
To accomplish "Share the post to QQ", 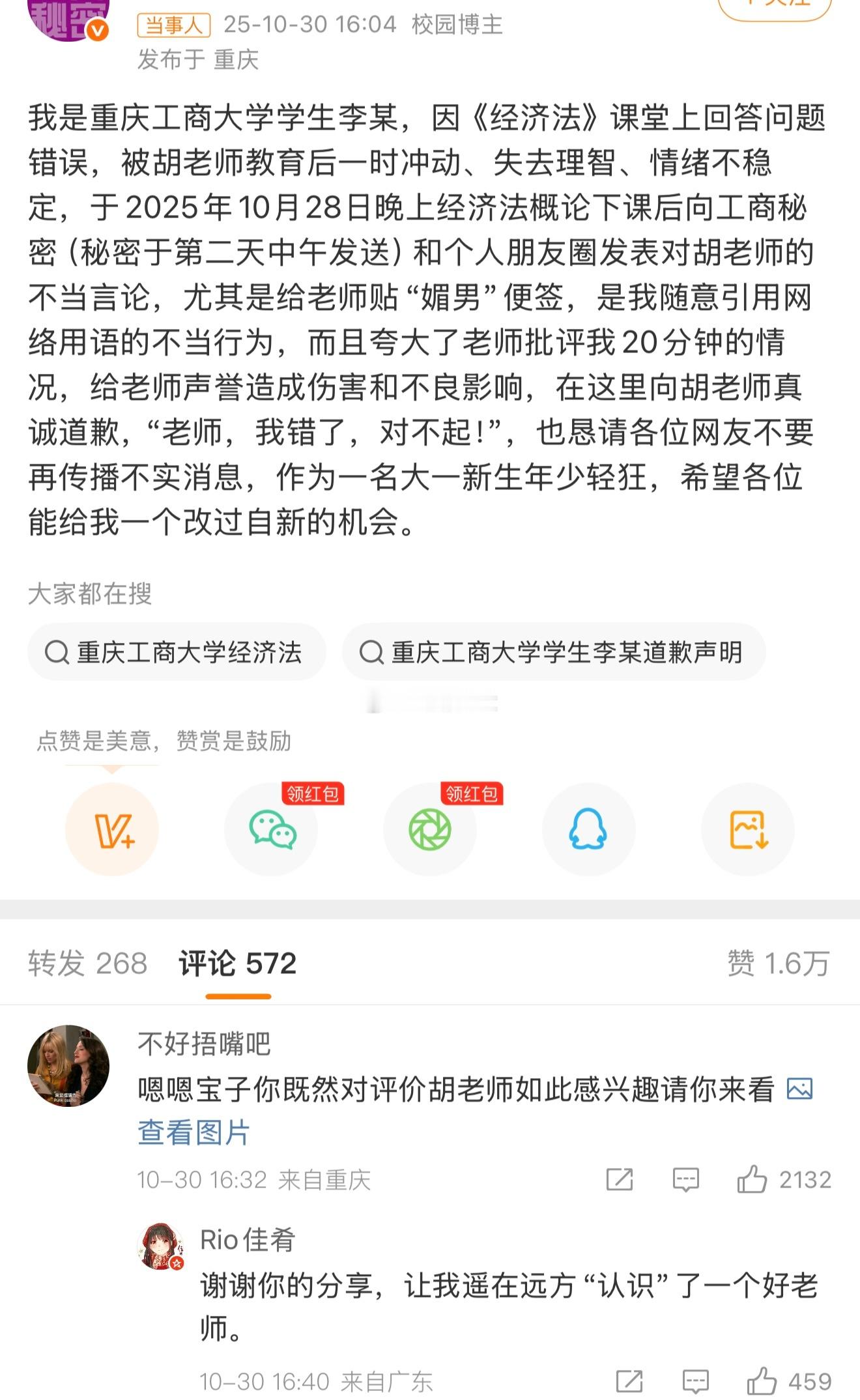I will click(588, 829).
